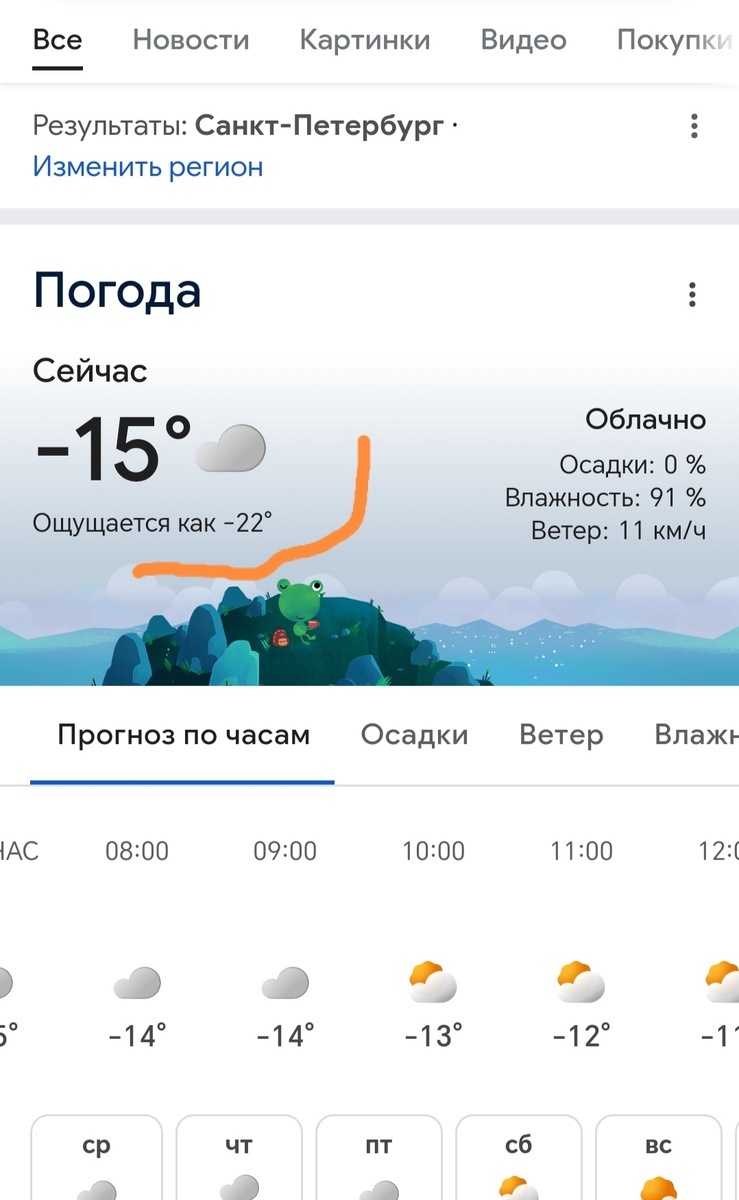This screenshot has height=1200, width=739.
Task: Switch to the Картинки tab
Action: 364,41
